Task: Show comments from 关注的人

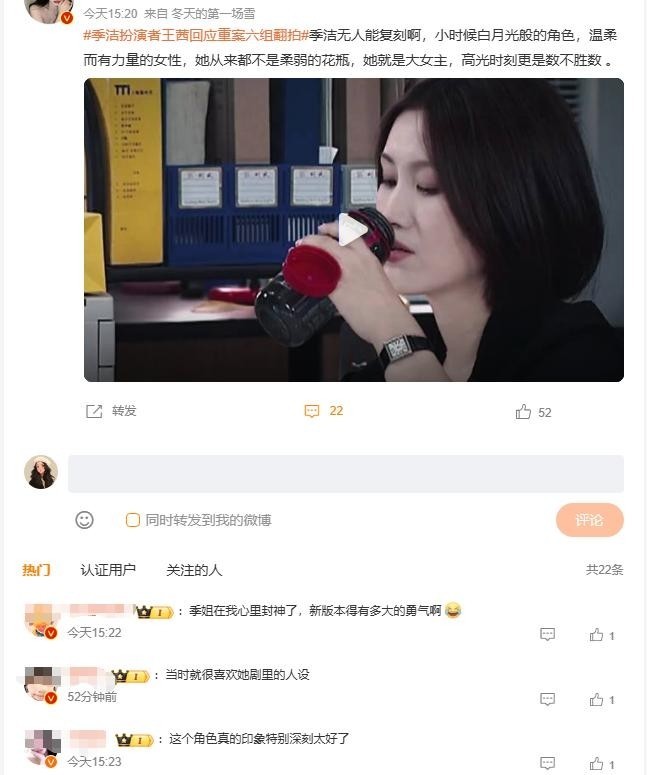Action: pos(194,570)
